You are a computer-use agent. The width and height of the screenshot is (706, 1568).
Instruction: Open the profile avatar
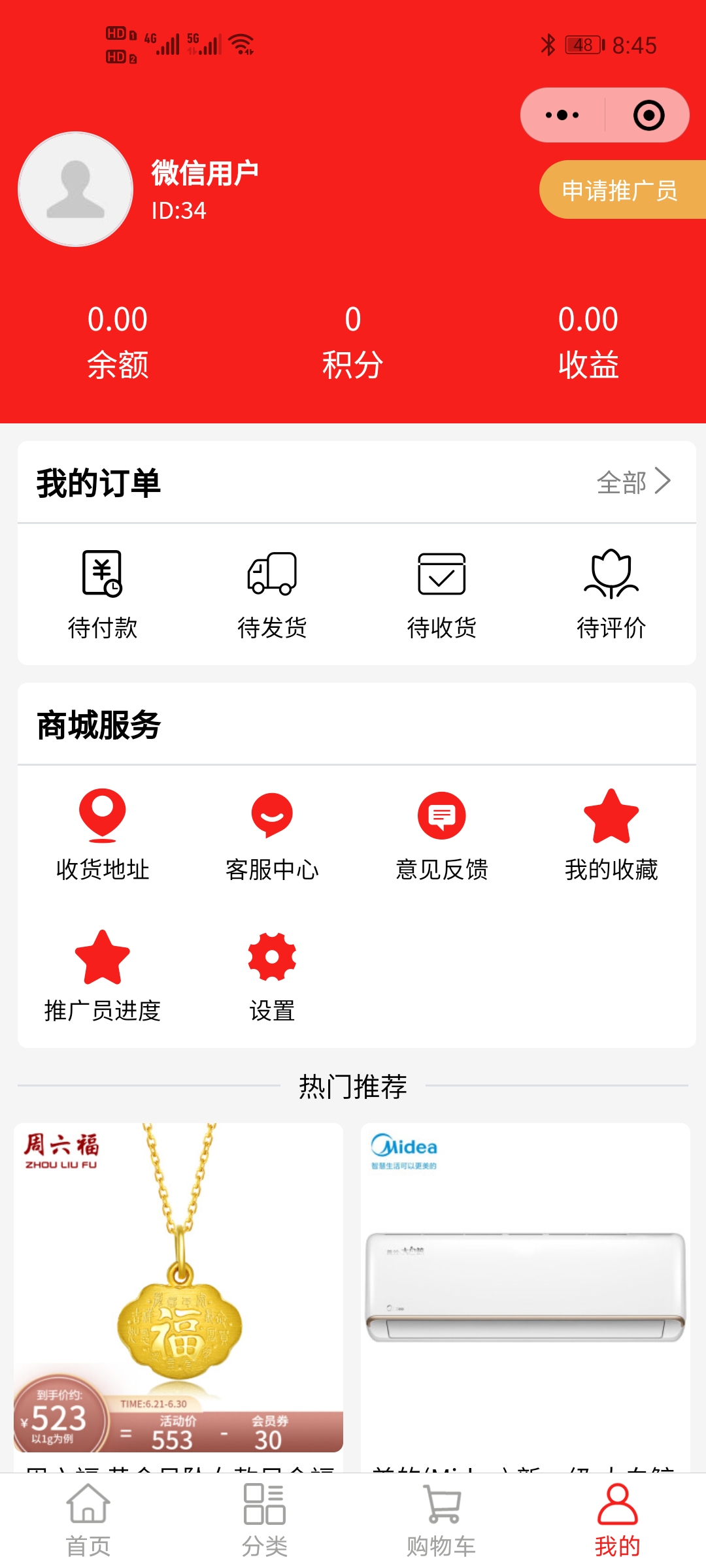(76, 189)
